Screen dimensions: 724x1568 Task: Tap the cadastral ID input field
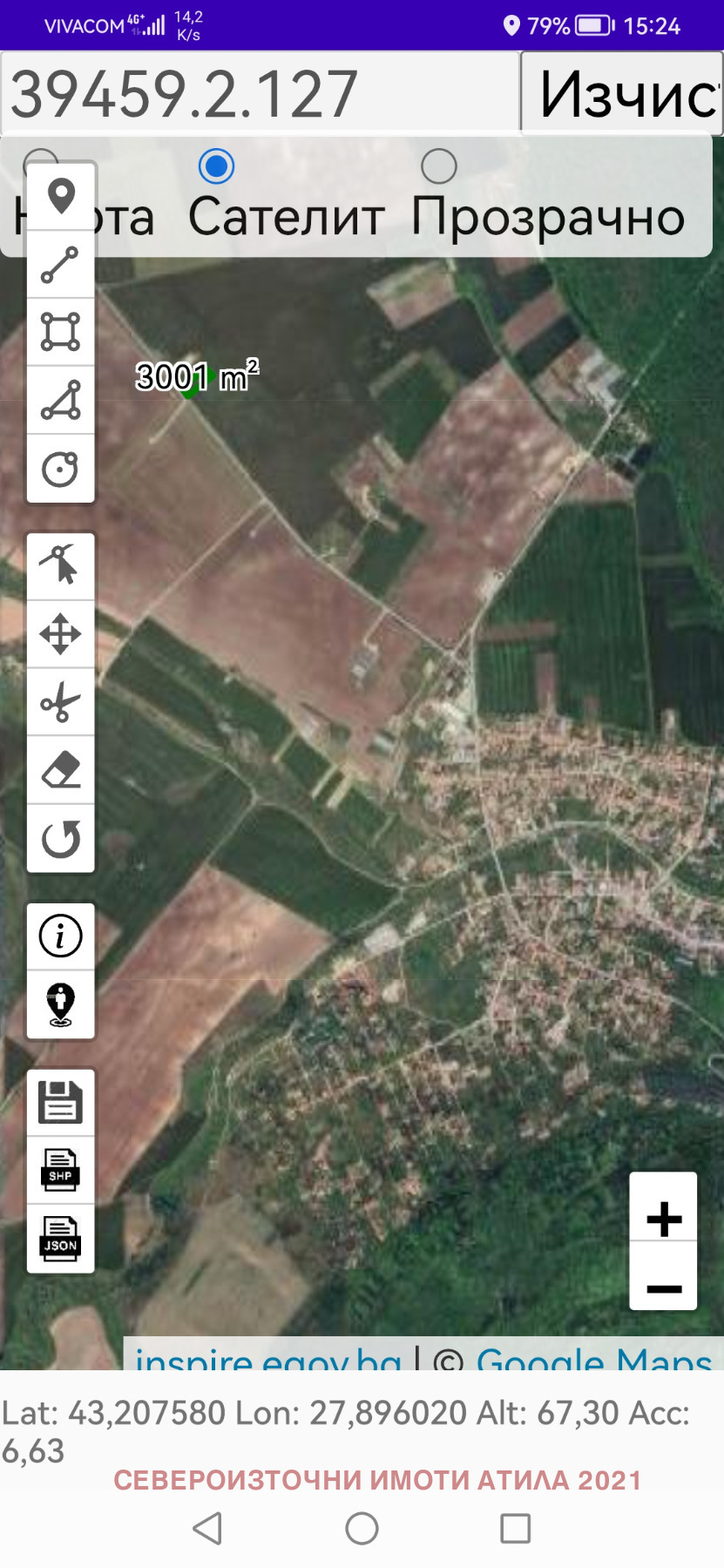point(260,93)
